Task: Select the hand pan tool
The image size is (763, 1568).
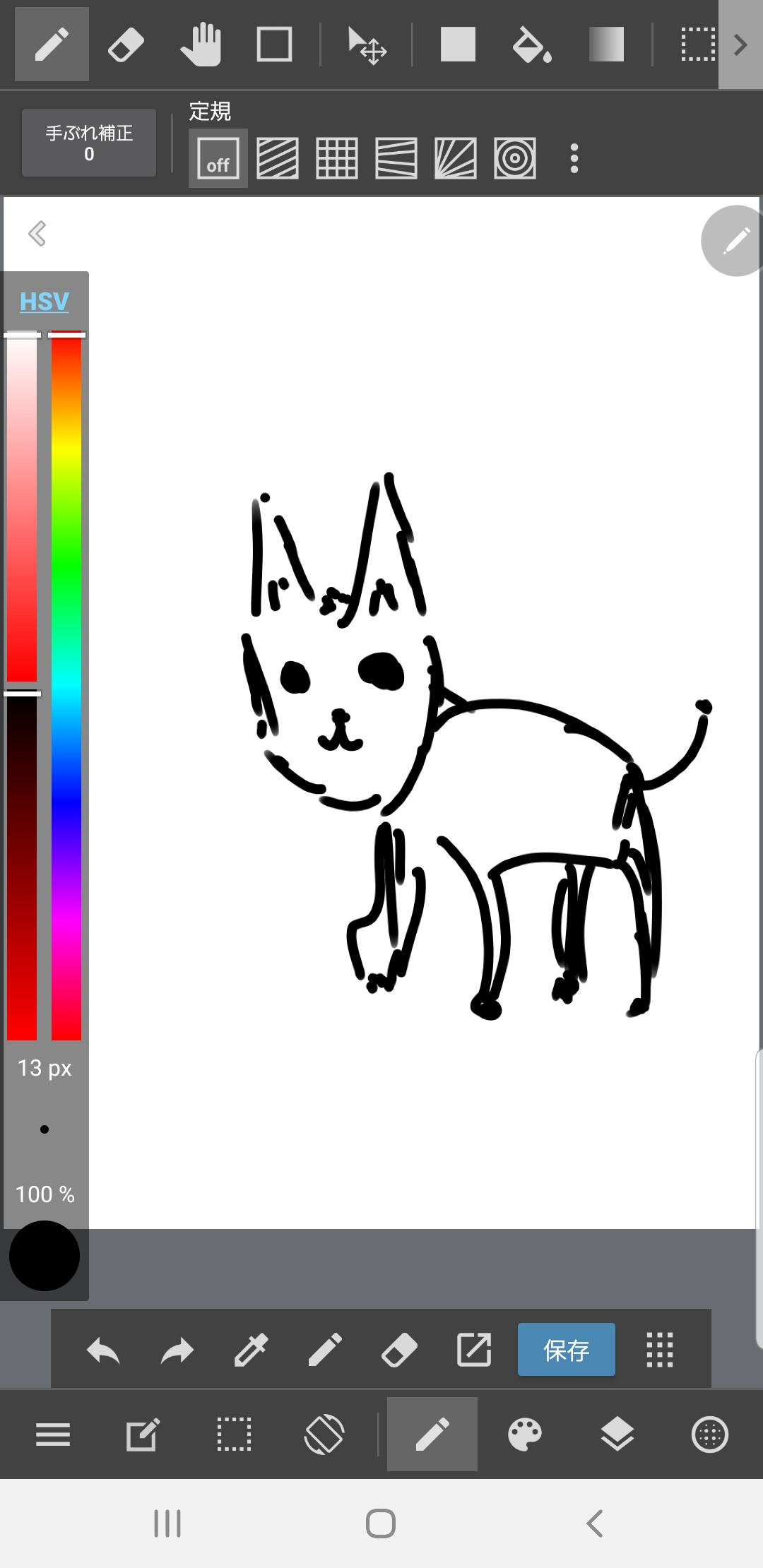Action: point(201,45)
